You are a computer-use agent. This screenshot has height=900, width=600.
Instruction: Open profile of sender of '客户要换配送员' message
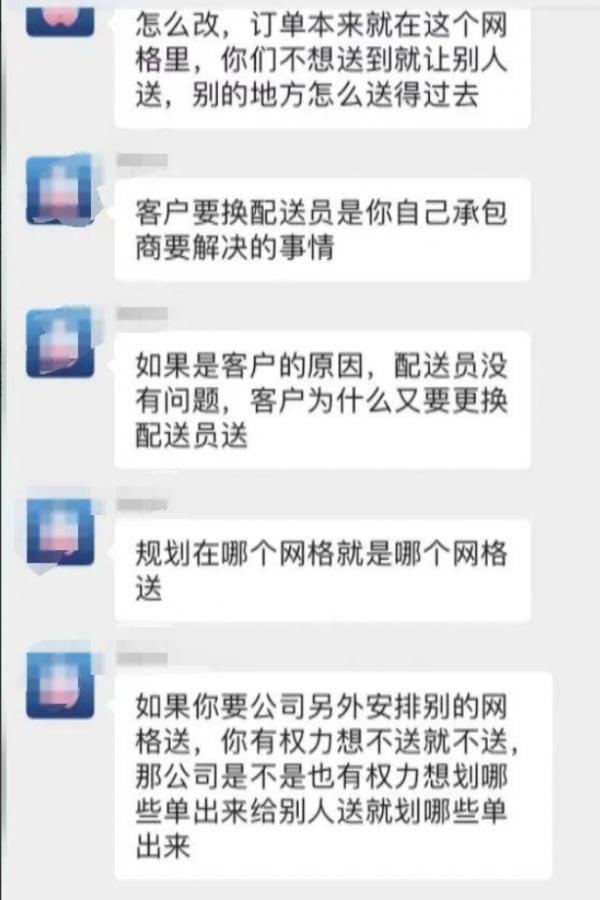[60, 190]
